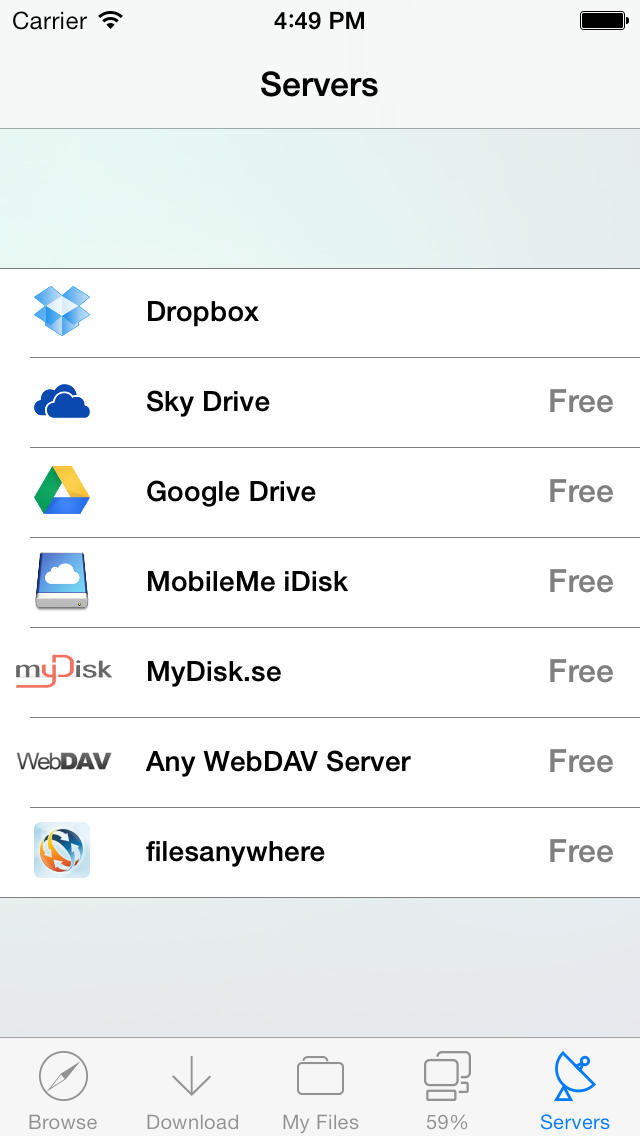This screenshot has width=640, height=1136.
Task: Go to the Download tab
Action: [192, 1090]
